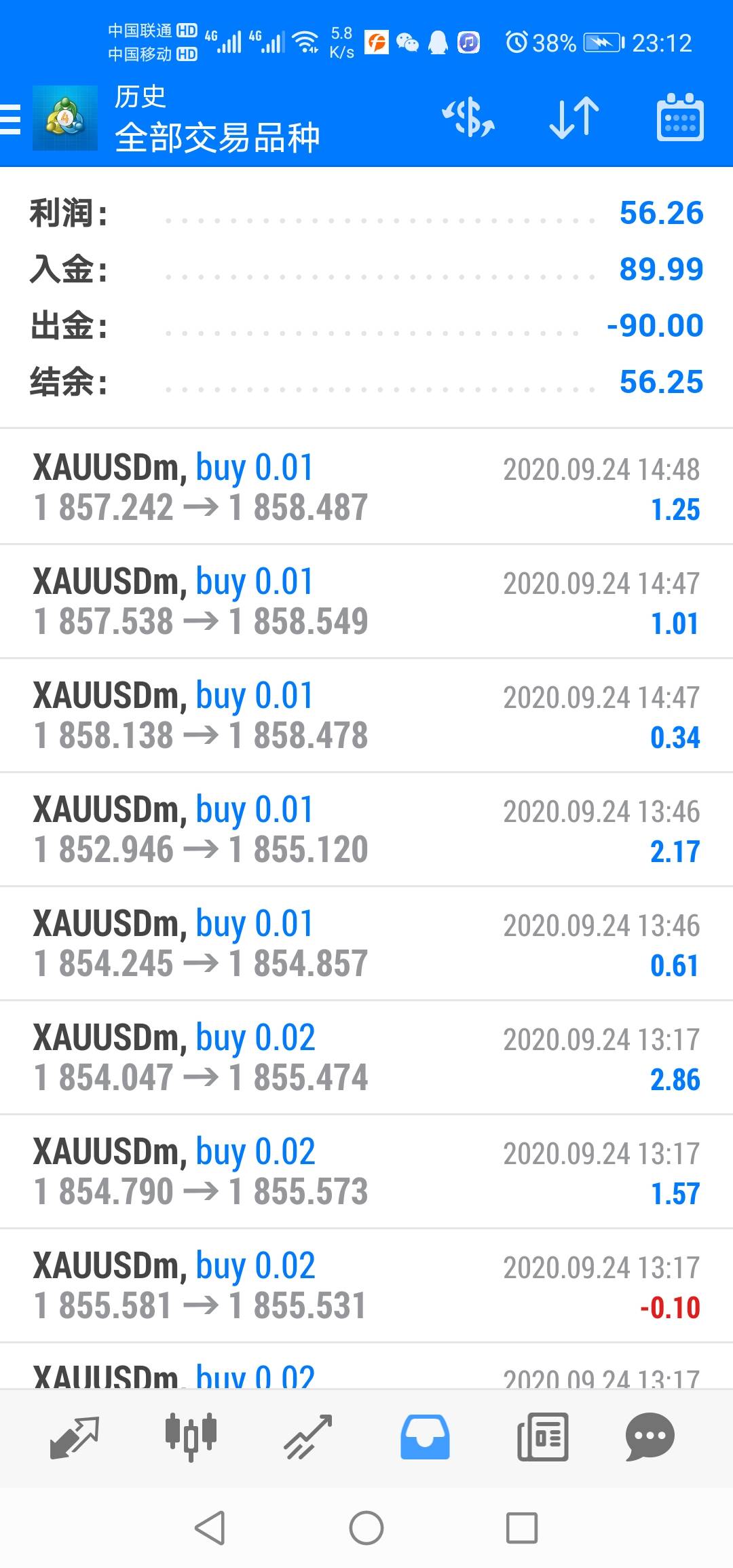This screenshot has width=733, height=1568.
Task: Select the History tab
Action: tap(425, 1436)
